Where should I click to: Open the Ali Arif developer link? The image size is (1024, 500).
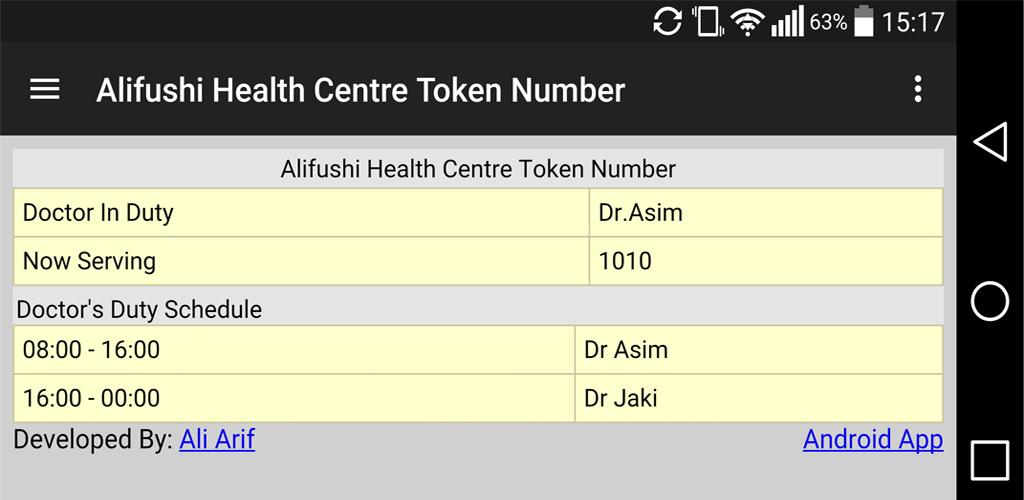(217, 439)
